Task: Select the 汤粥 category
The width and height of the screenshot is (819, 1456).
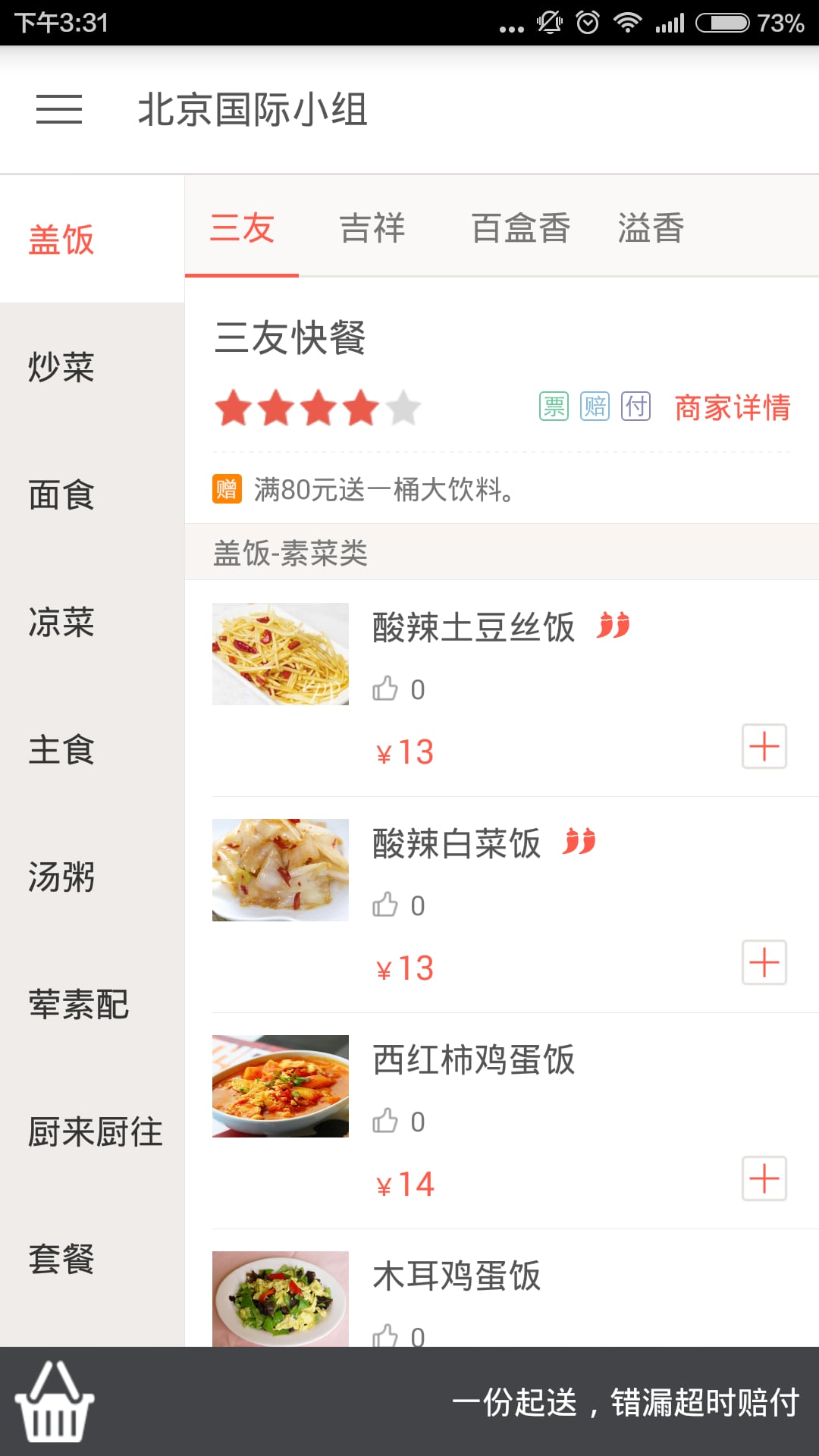Action: (61, 877)
